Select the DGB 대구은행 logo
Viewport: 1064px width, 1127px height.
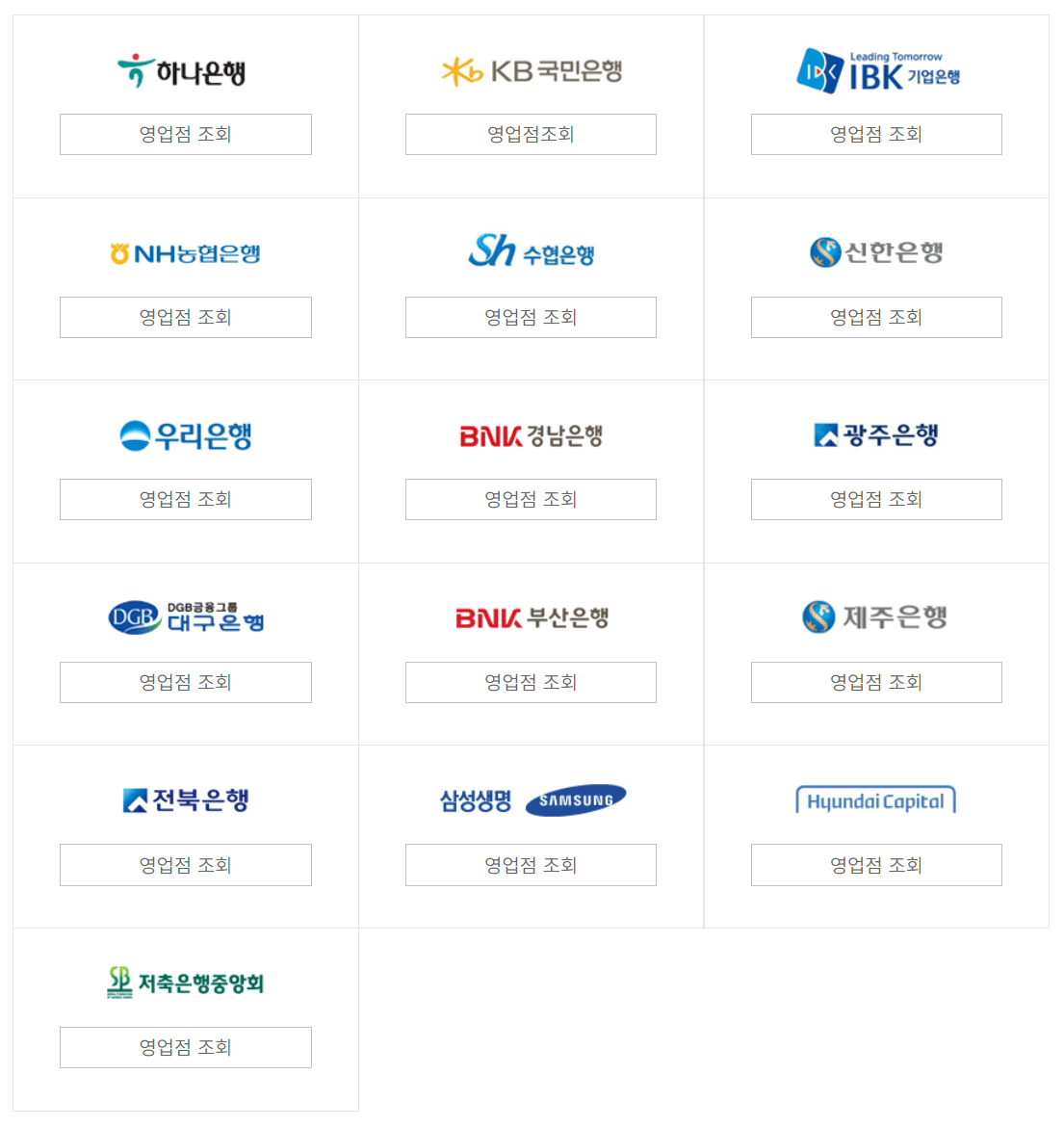[x=185, y=616]
